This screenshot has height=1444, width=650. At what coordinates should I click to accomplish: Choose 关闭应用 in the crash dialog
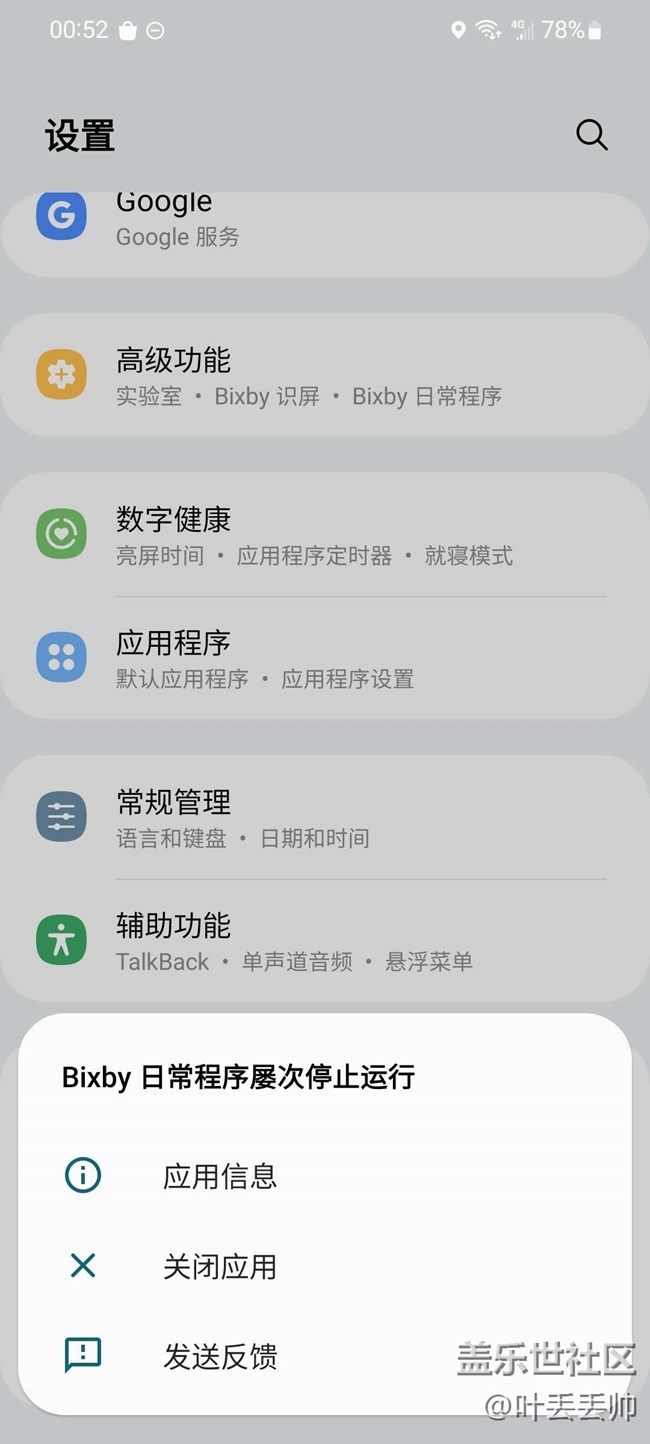point(220,1267)
